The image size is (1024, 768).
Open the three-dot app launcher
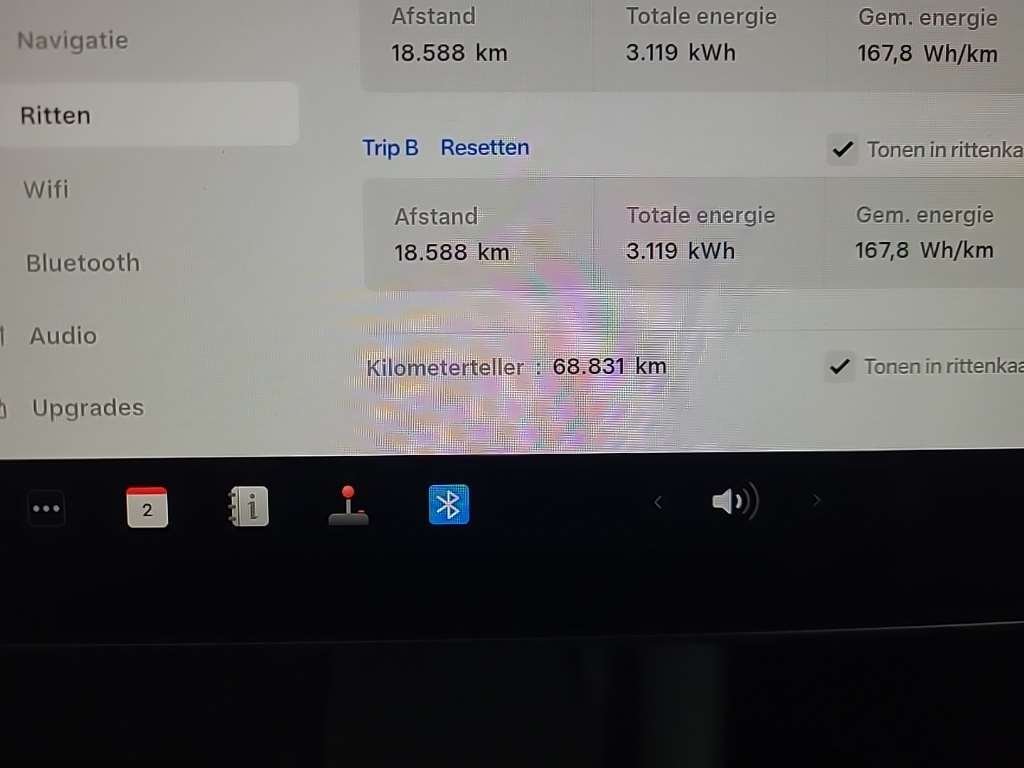(x=46, y=508)
